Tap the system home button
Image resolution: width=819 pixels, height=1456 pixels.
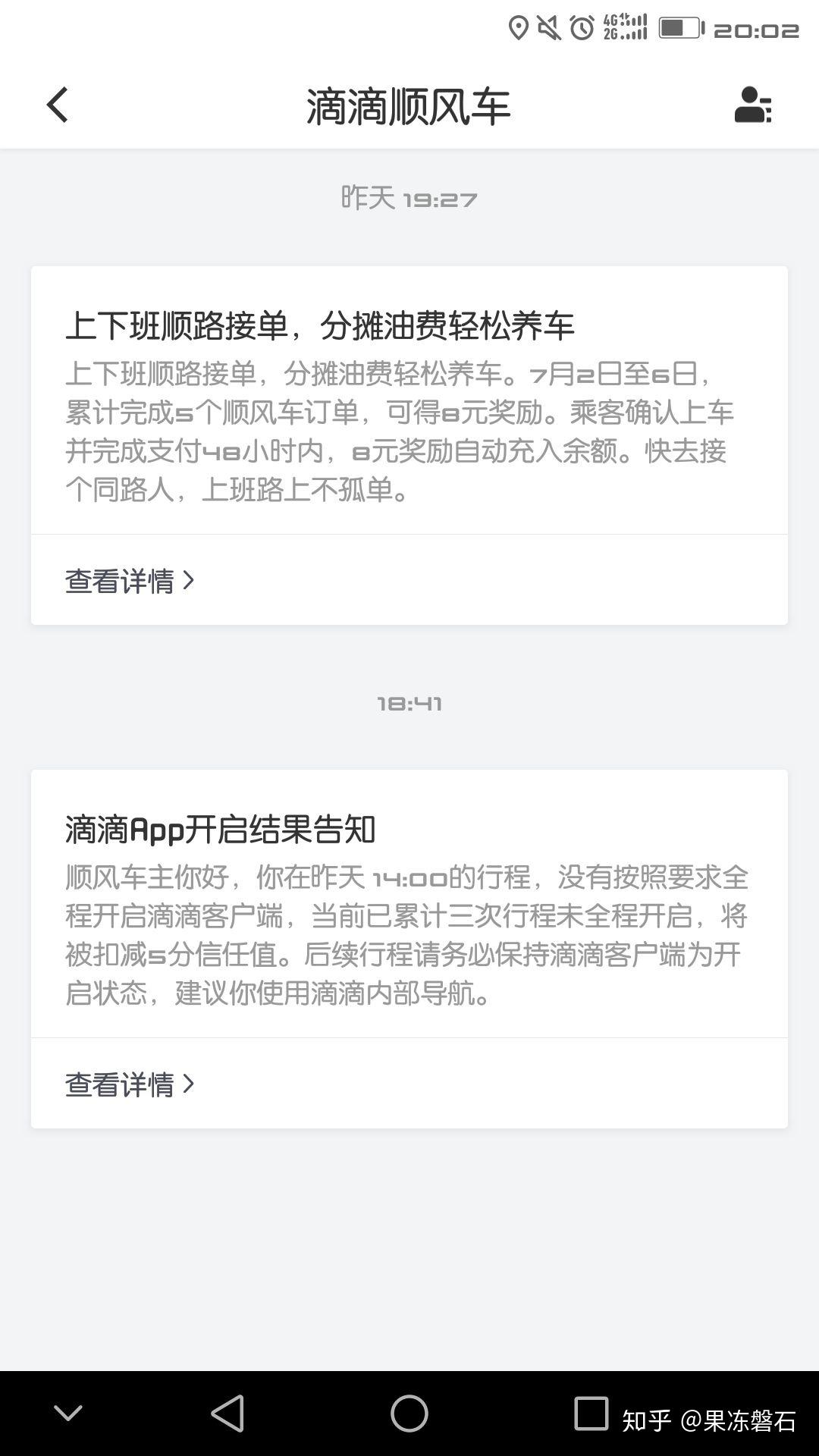(409, 1414)
